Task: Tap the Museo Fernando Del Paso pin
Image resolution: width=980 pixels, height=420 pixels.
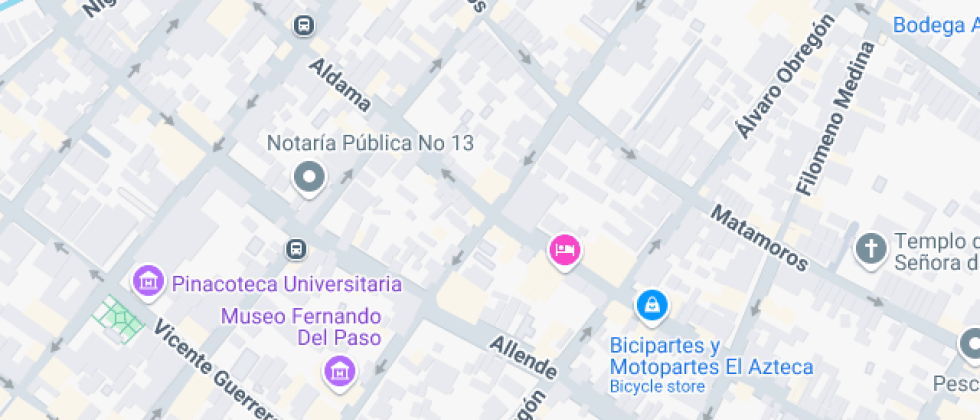Action: (340, 371)
